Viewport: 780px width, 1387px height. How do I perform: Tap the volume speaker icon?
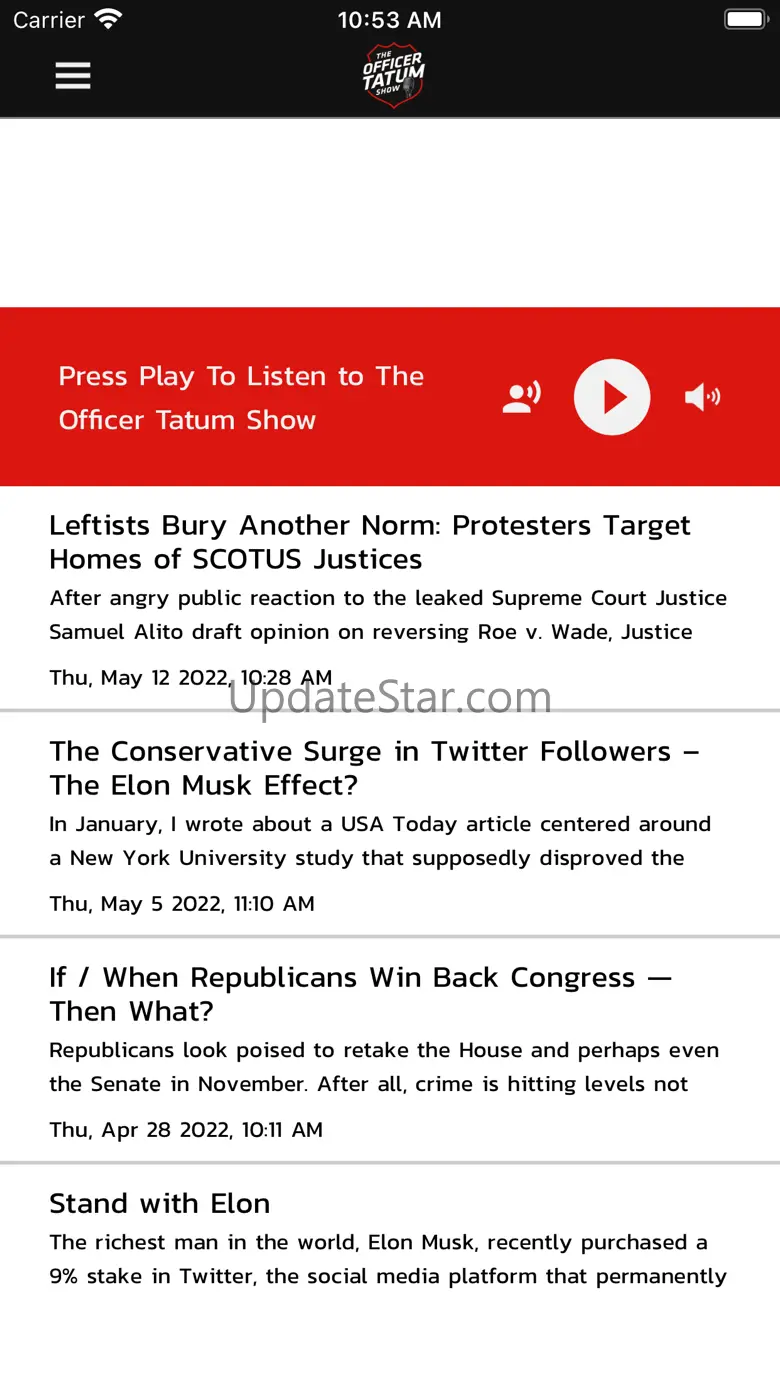coord(703,397)
